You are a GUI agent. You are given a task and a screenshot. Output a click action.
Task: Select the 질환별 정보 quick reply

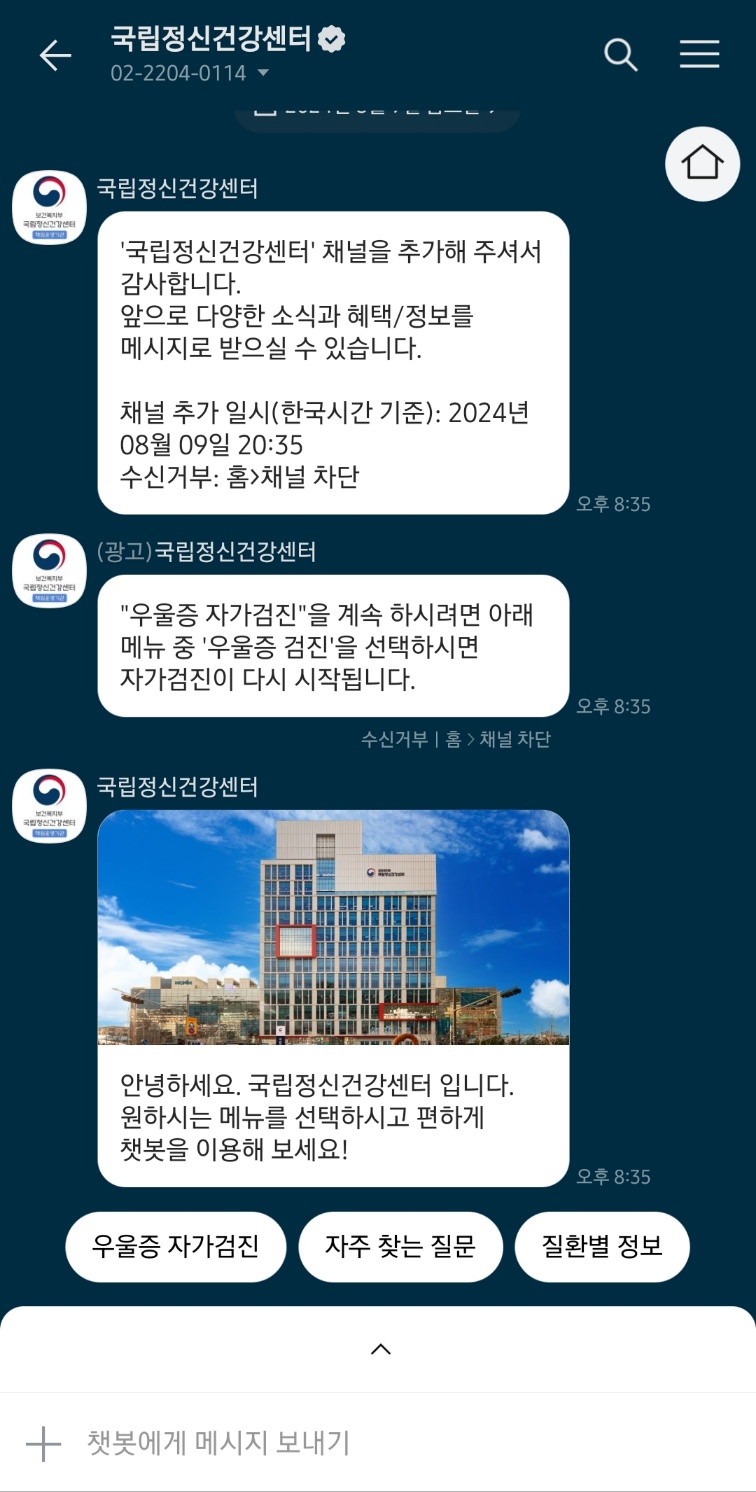point(601,1246)
